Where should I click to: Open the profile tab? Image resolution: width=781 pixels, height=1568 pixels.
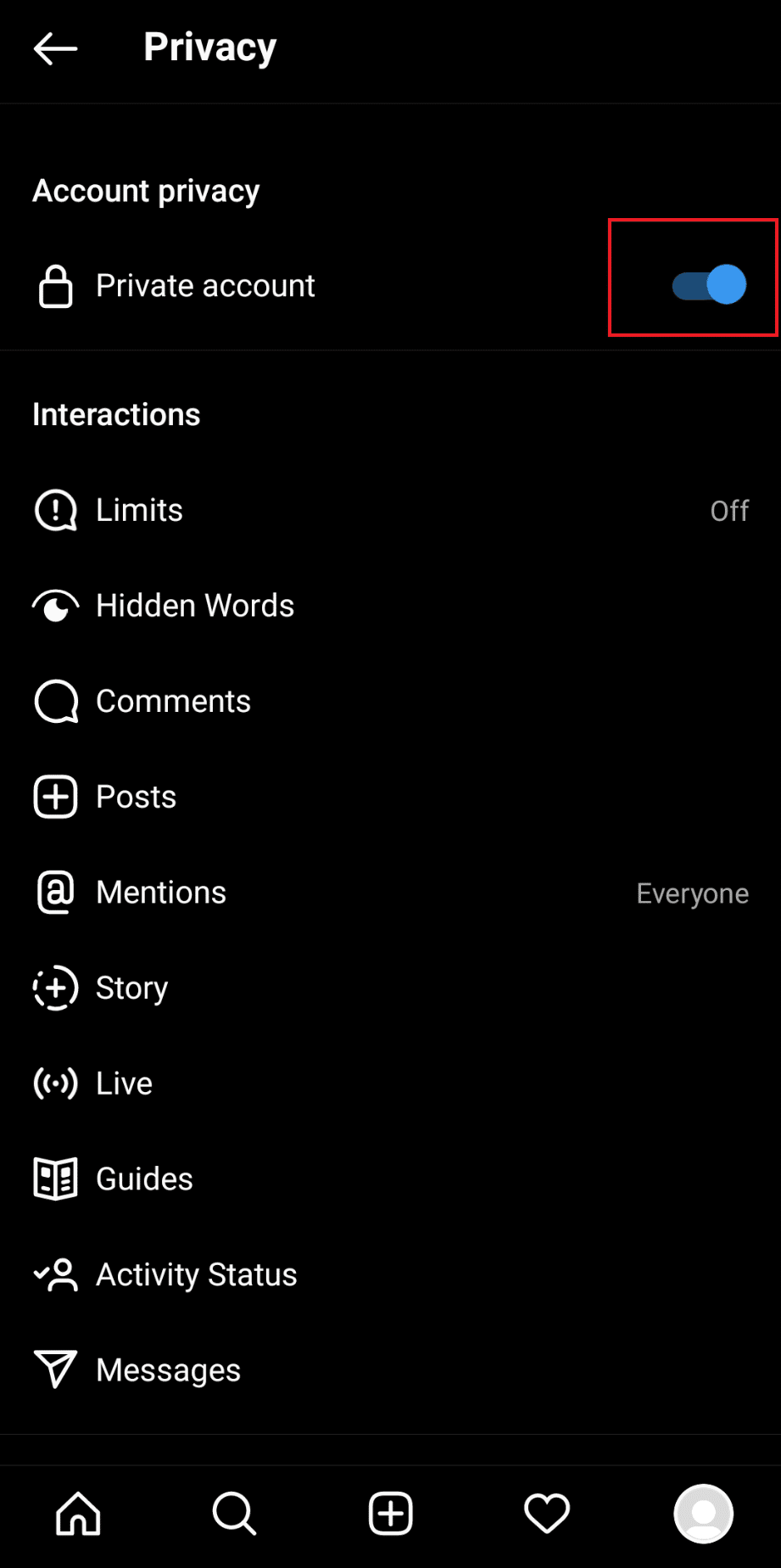pyautogui.click(x=703, y=1514)
